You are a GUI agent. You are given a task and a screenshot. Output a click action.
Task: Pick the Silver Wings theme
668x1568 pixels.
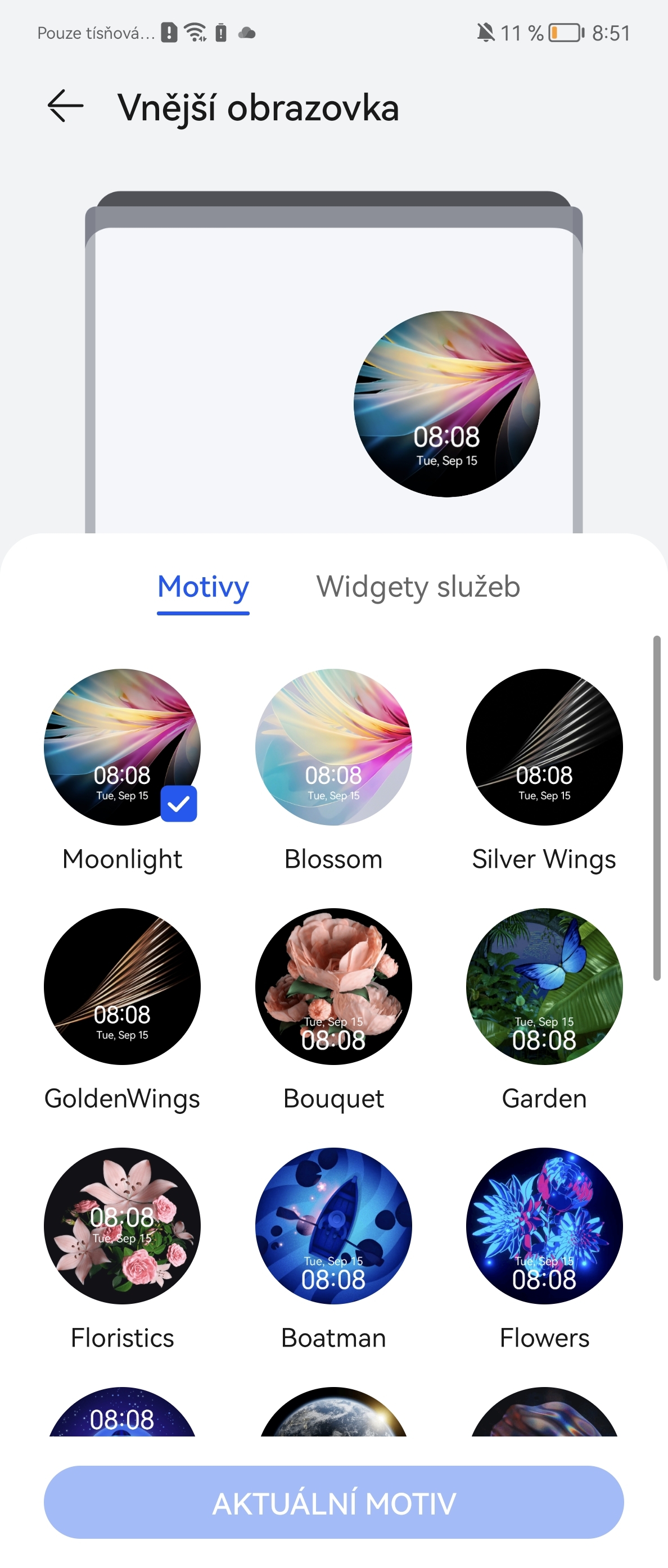coord(544,747)
